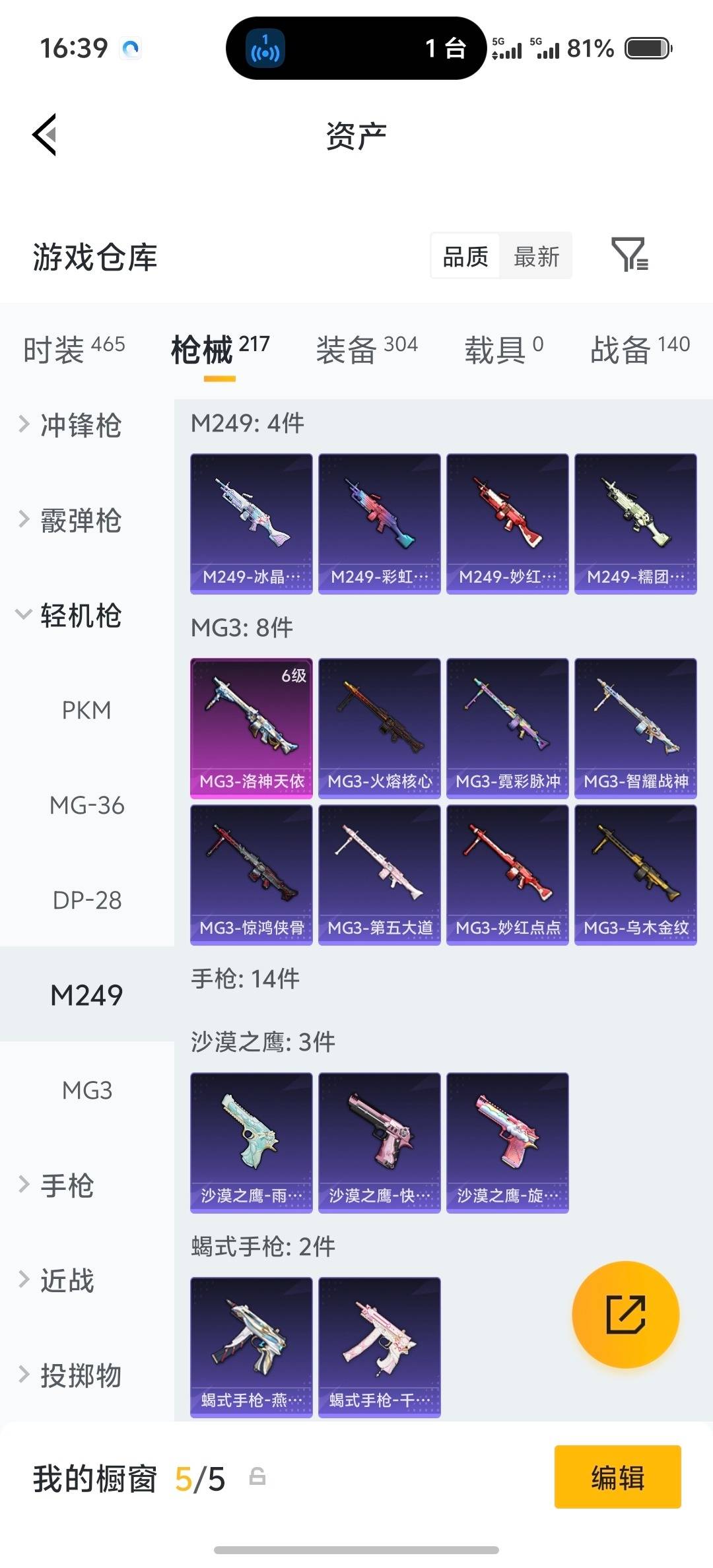The height and width of the screenshot is (1568, 713).
Task: Open the 沙漠之鹰-快 pink pistol skin
Action: tap(379, 1142)
